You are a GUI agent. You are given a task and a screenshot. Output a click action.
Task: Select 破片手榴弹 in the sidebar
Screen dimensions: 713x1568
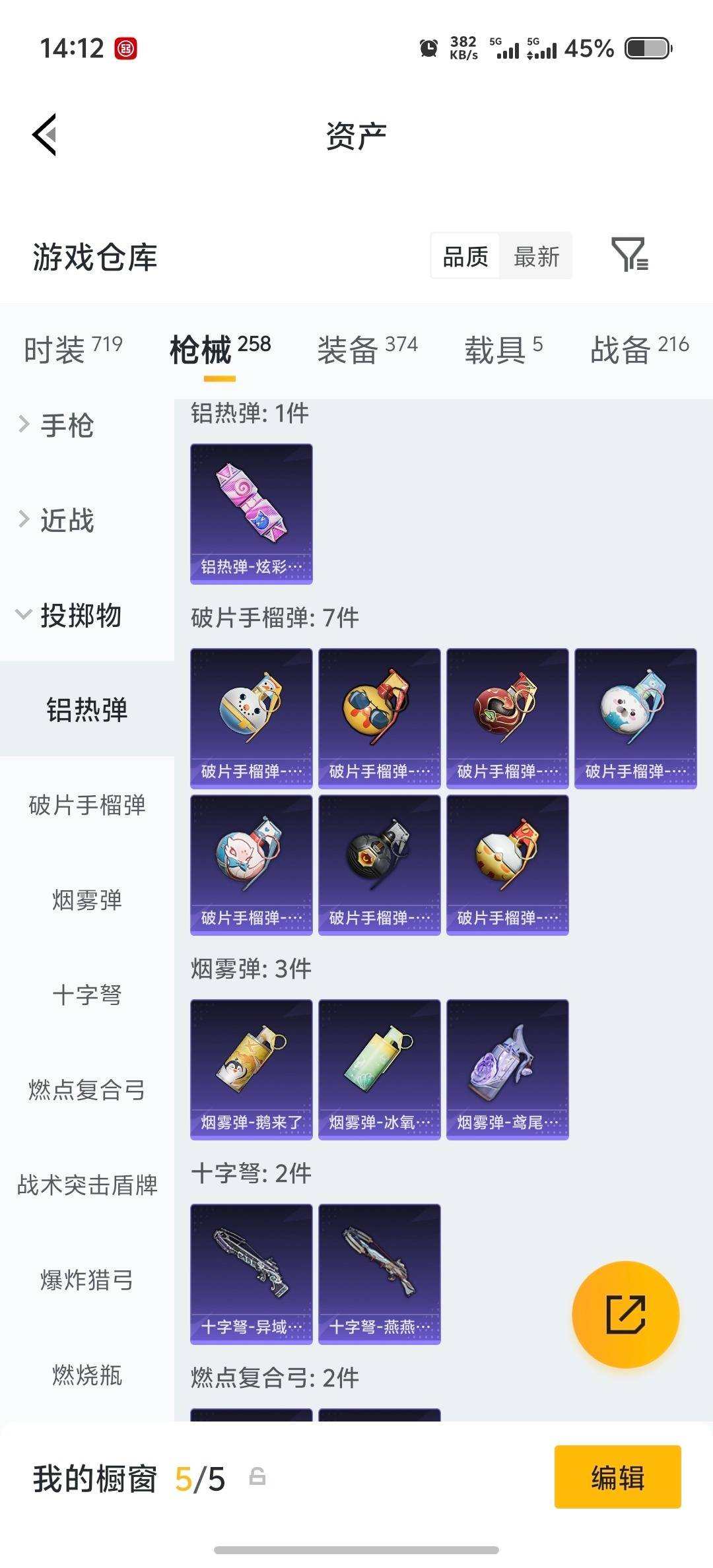coord(88,804)
